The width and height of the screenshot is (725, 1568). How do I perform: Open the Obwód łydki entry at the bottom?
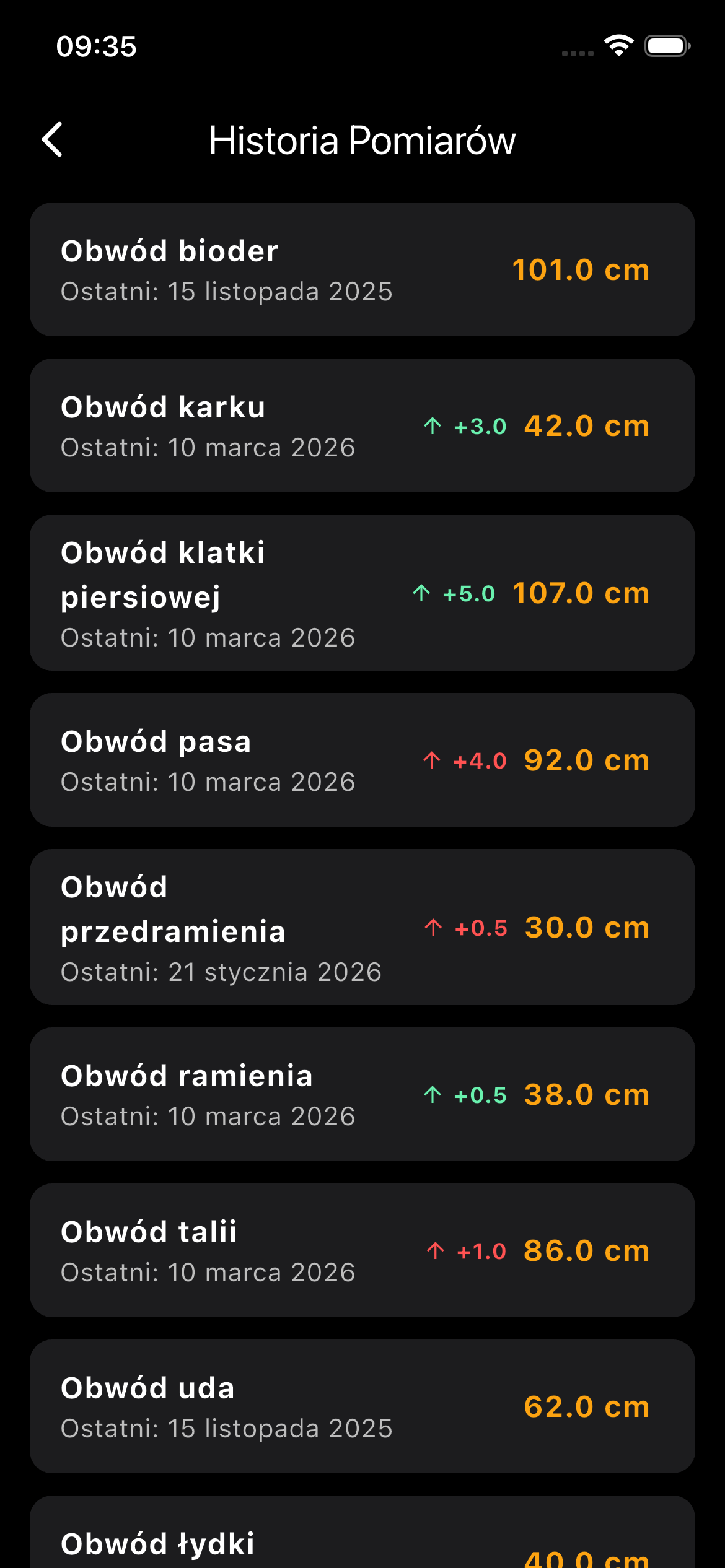362,1542
